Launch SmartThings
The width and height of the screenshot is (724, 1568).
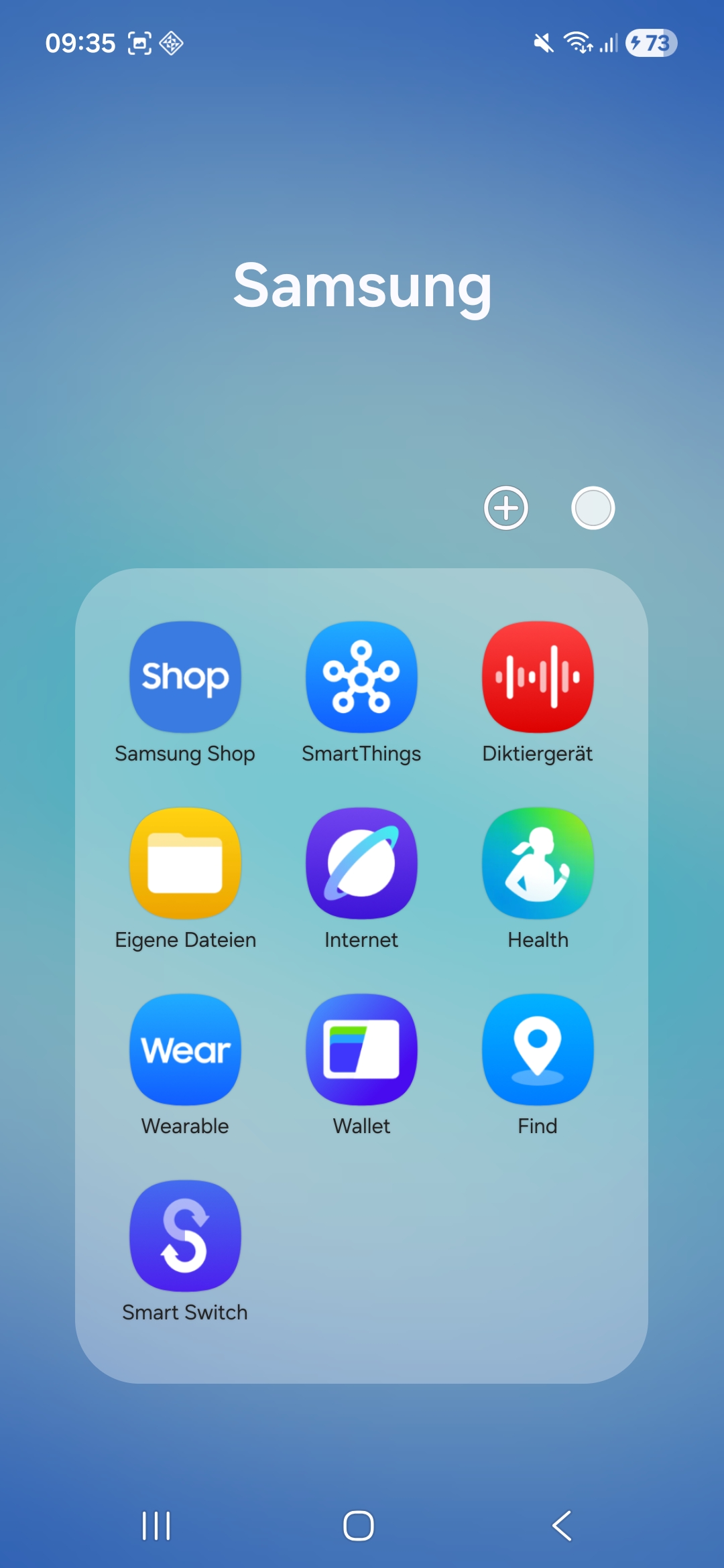(361, 677)
